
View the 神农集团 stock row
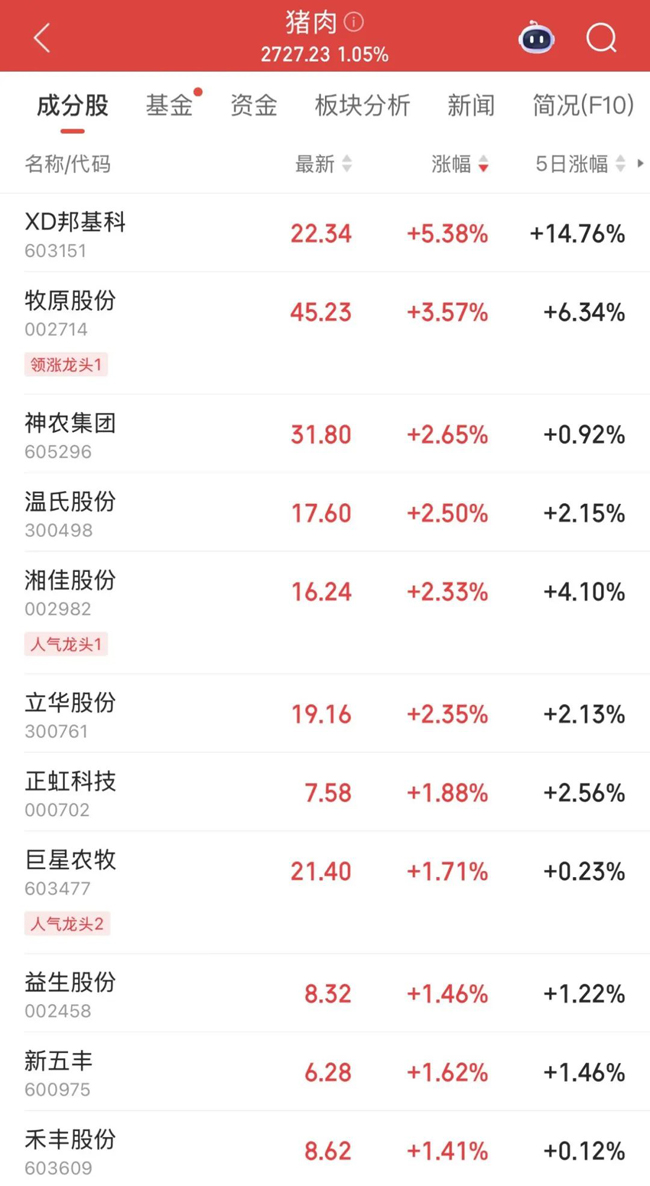pyautogui.click(x=70, y=434)
